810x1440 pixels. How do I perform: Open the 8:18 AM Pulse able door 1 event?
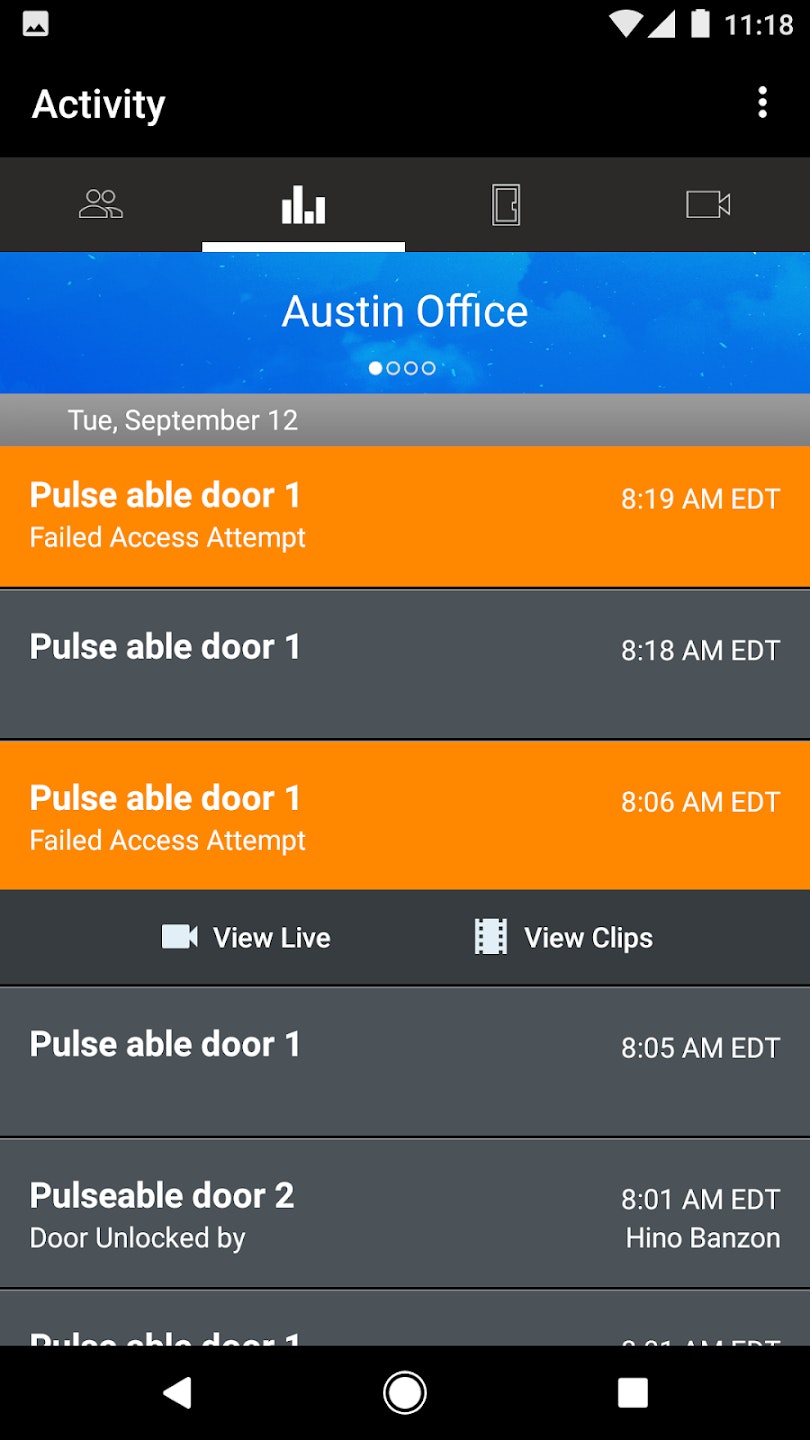[405, 664]
